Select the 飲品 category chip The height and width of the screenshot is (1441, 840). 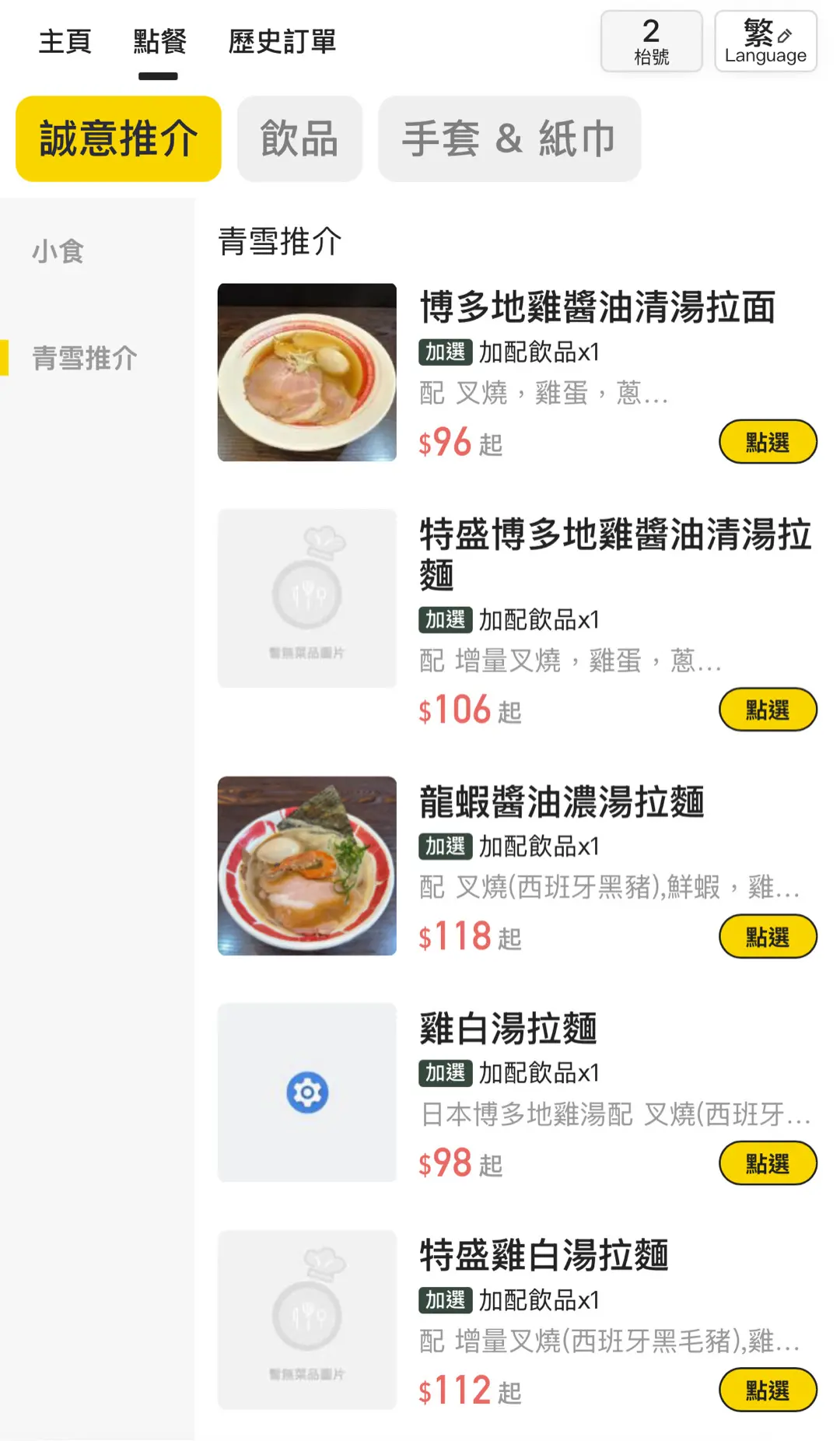click(x=299, y=139)
